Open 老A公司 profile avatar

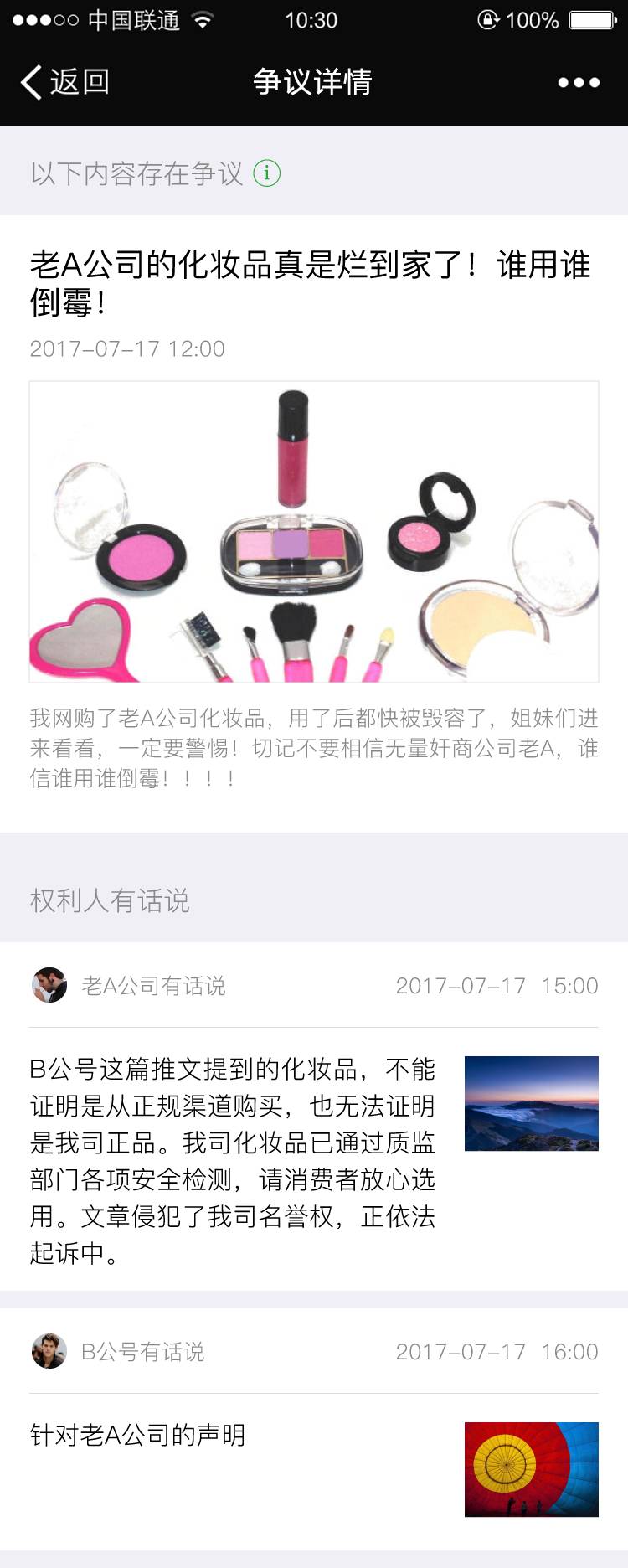tap(49, 985)
